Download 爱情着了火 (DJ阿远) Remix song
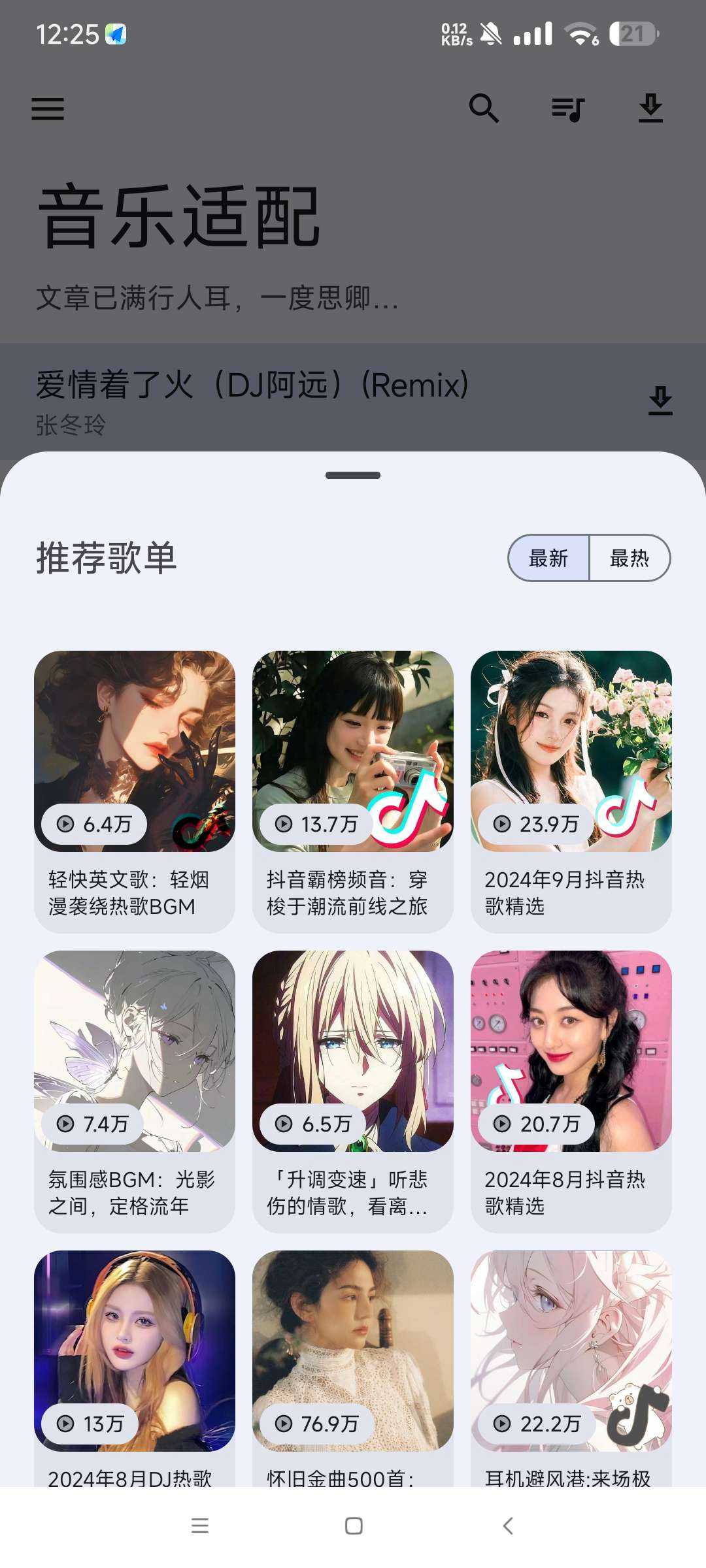Image resolution: width=706 pixels, height=1568 pixels. point(660,400)
